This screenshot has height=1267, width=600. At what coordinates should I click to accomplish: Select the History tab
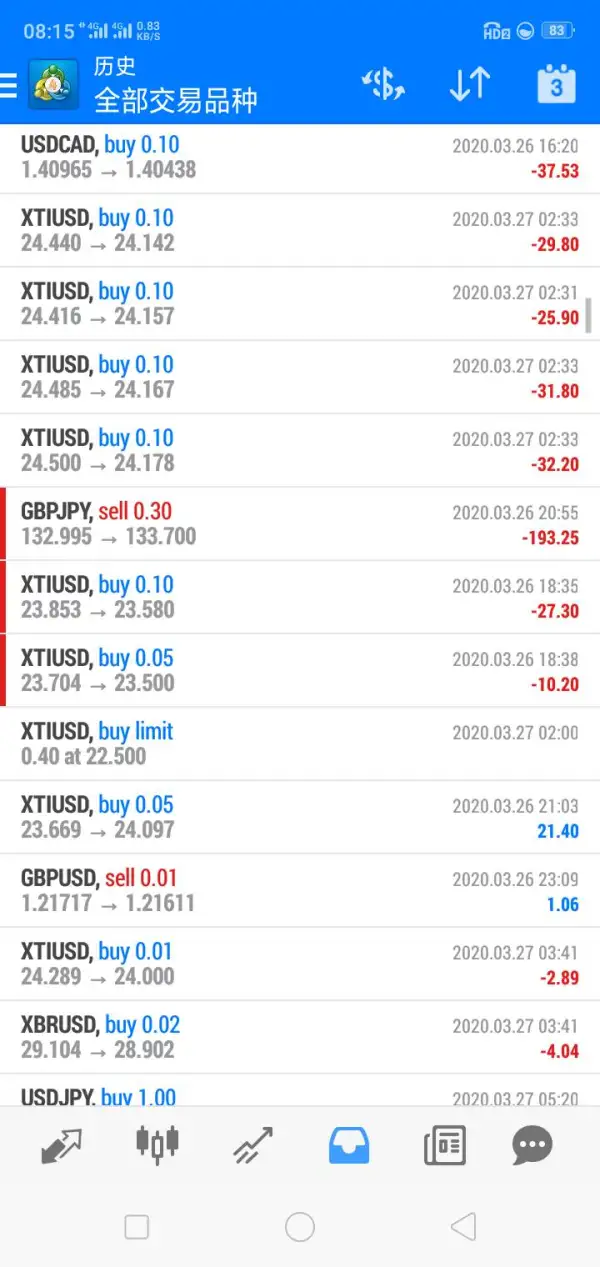(349, 1145)
